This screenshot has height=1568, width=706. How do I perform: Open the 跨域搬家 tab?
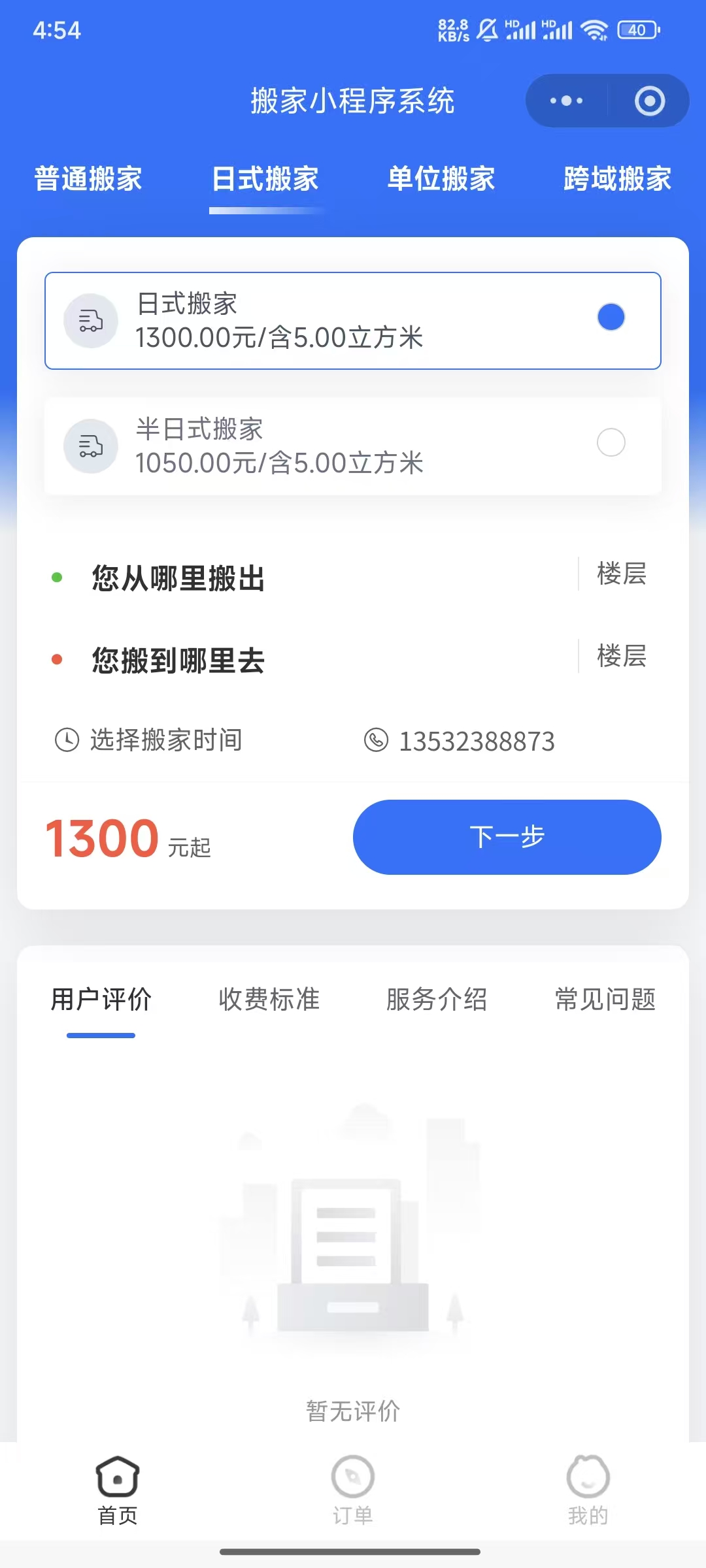[x=617, y=179]
